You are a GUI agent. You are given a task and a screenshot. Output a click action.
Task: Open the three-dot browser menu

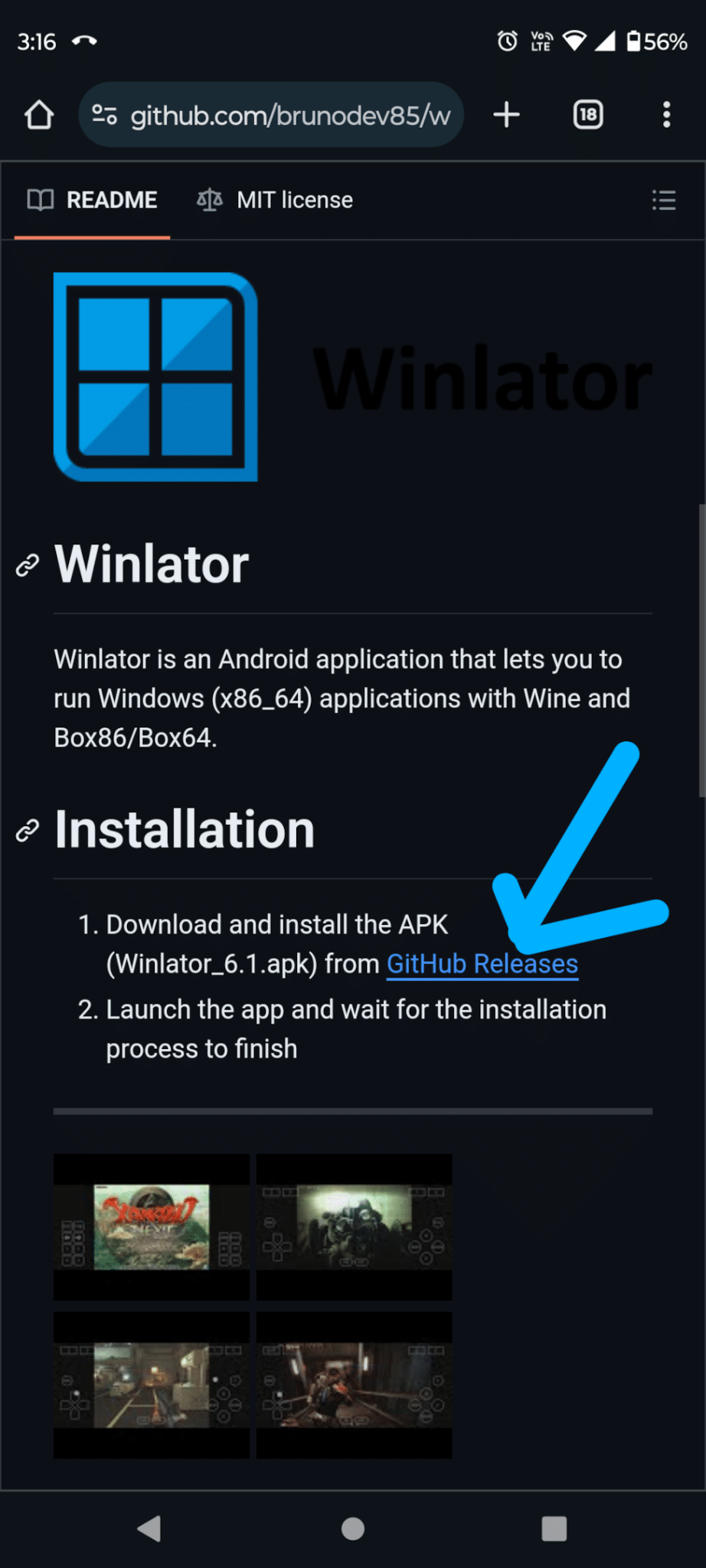pyautogui.click(x=666, y=115)
